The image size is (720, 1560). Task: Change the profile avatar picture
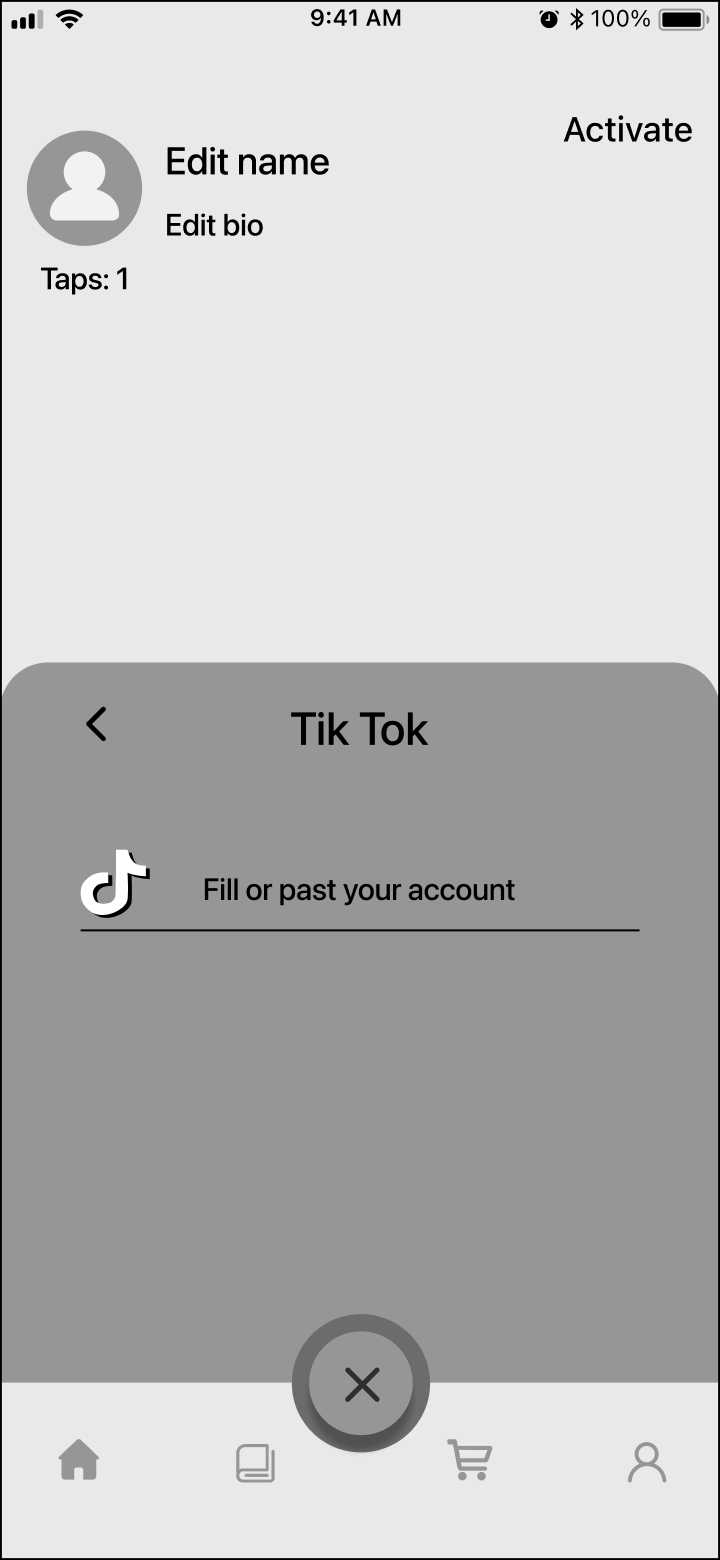click(x=84, y=188)
